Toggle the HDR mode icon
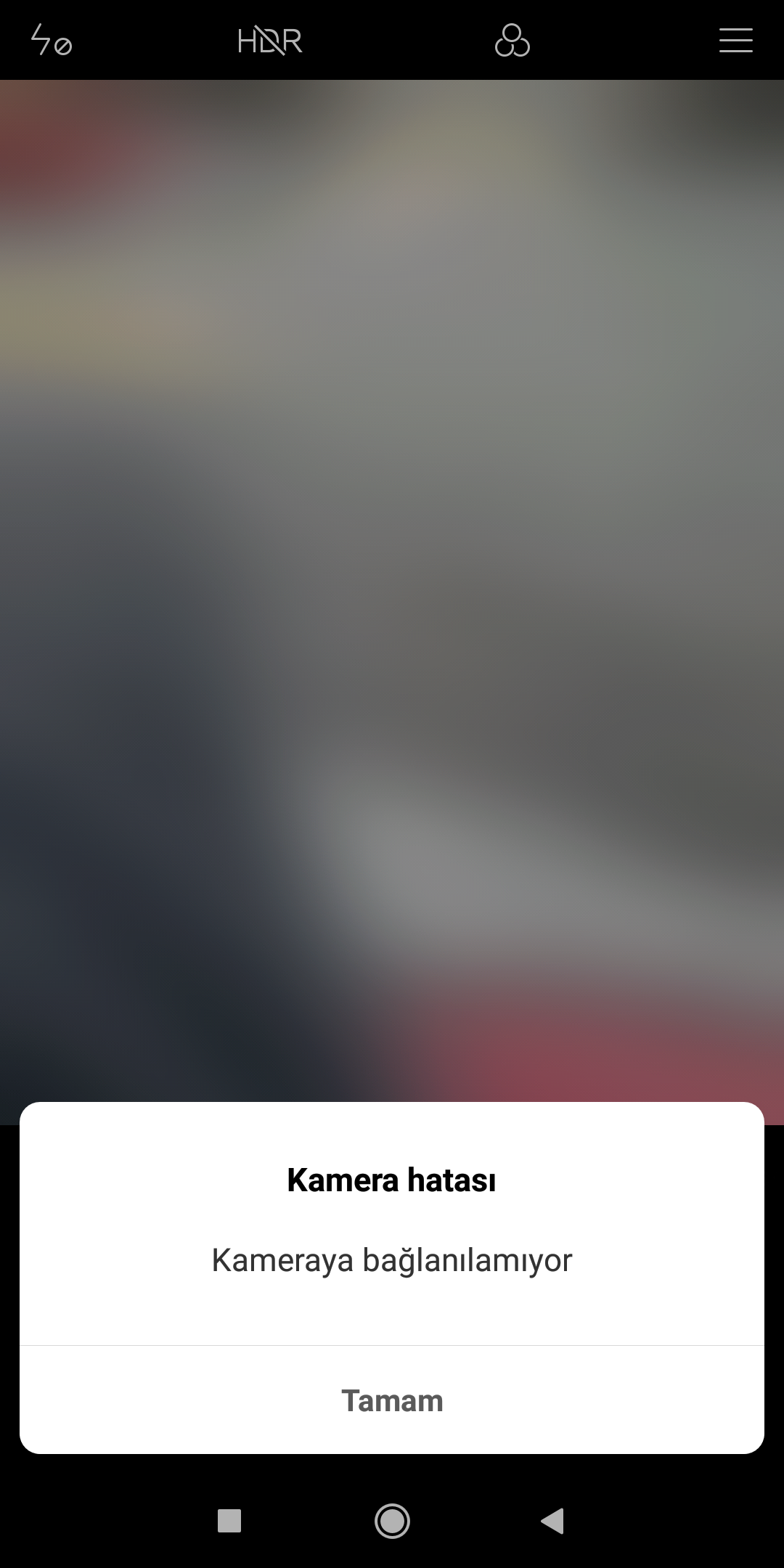Screen dimensions: 784x1568 pyautogui.click(x=269, y=41)
